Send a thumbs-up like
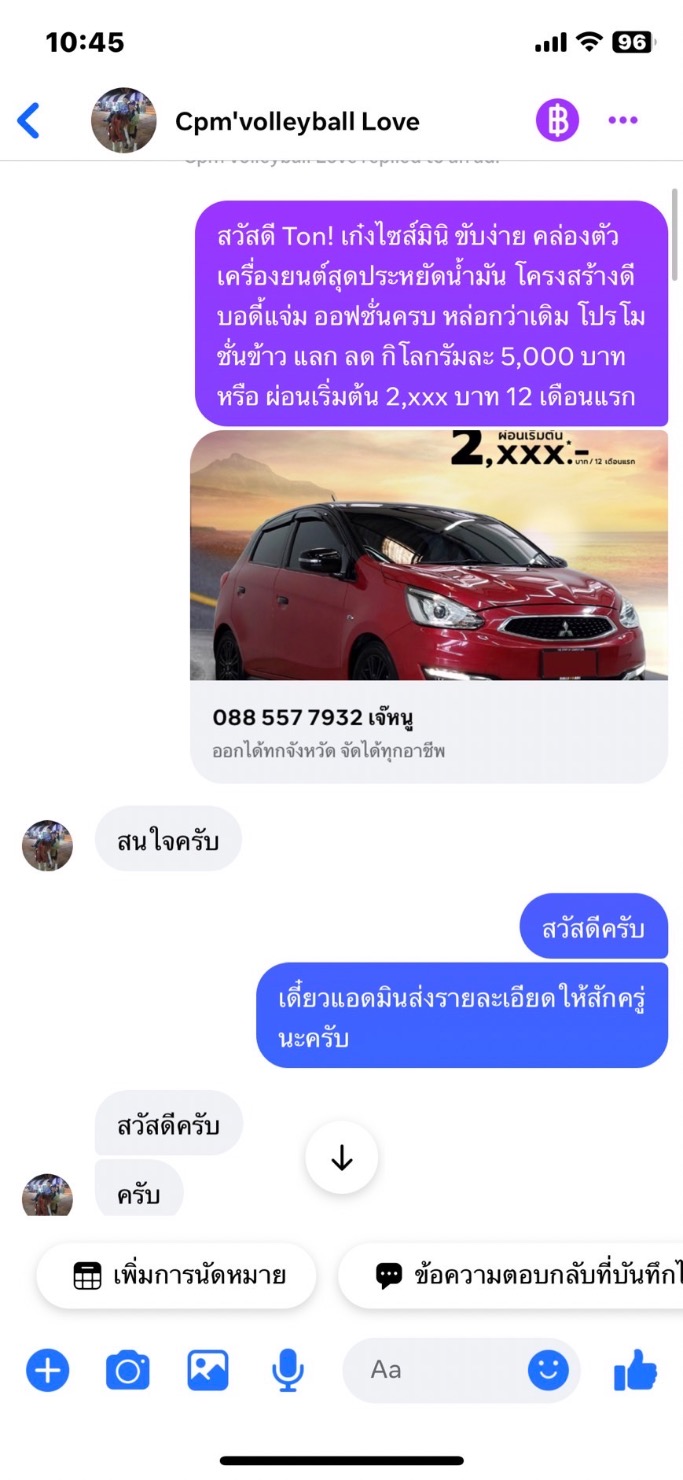Image resolution: width=683 pixels, height=1480 pixels. (x=636, y=1370)
